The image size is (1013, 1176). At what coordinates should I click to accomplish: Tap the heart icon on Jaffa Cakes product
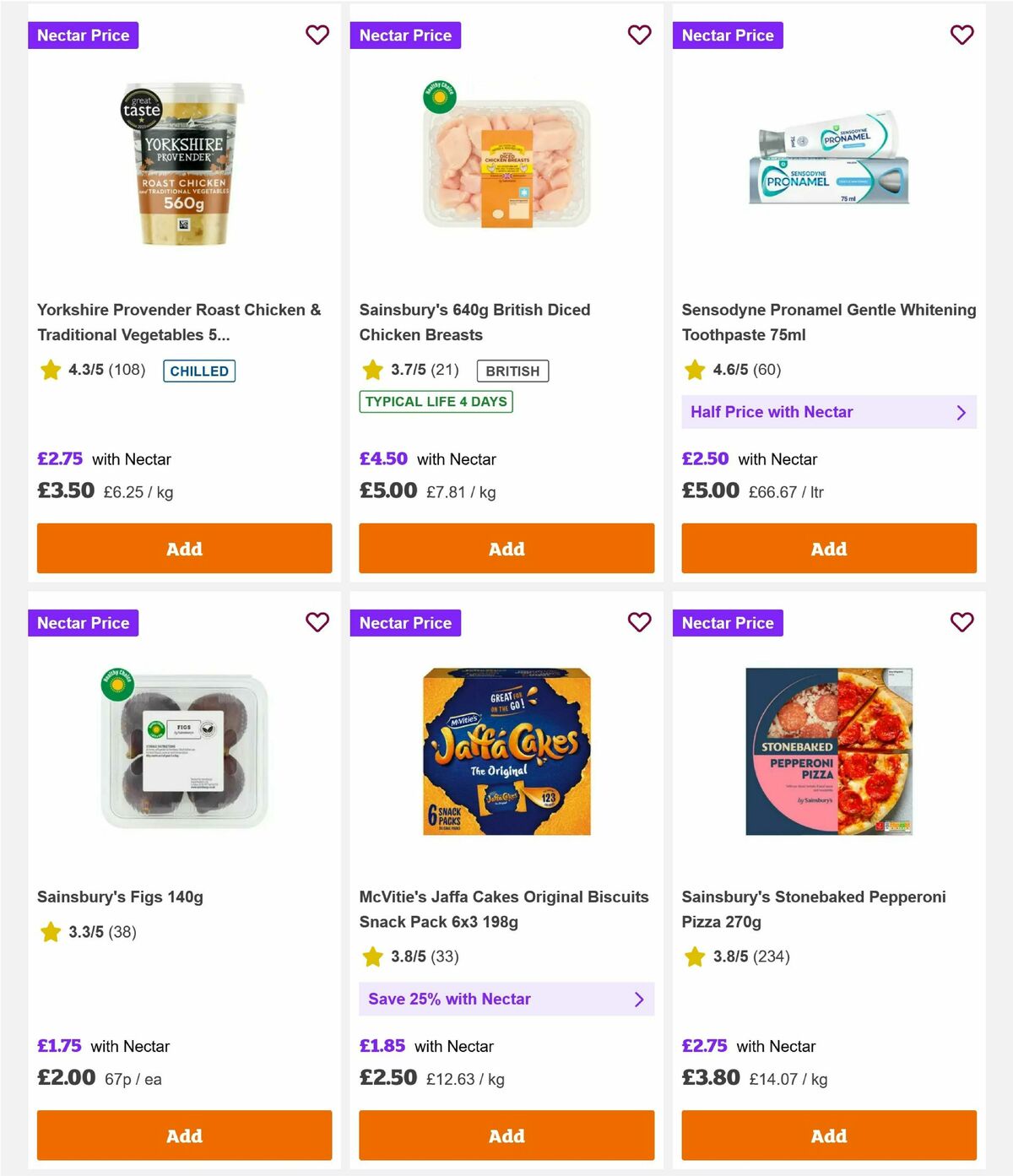[x=640, y=622]
